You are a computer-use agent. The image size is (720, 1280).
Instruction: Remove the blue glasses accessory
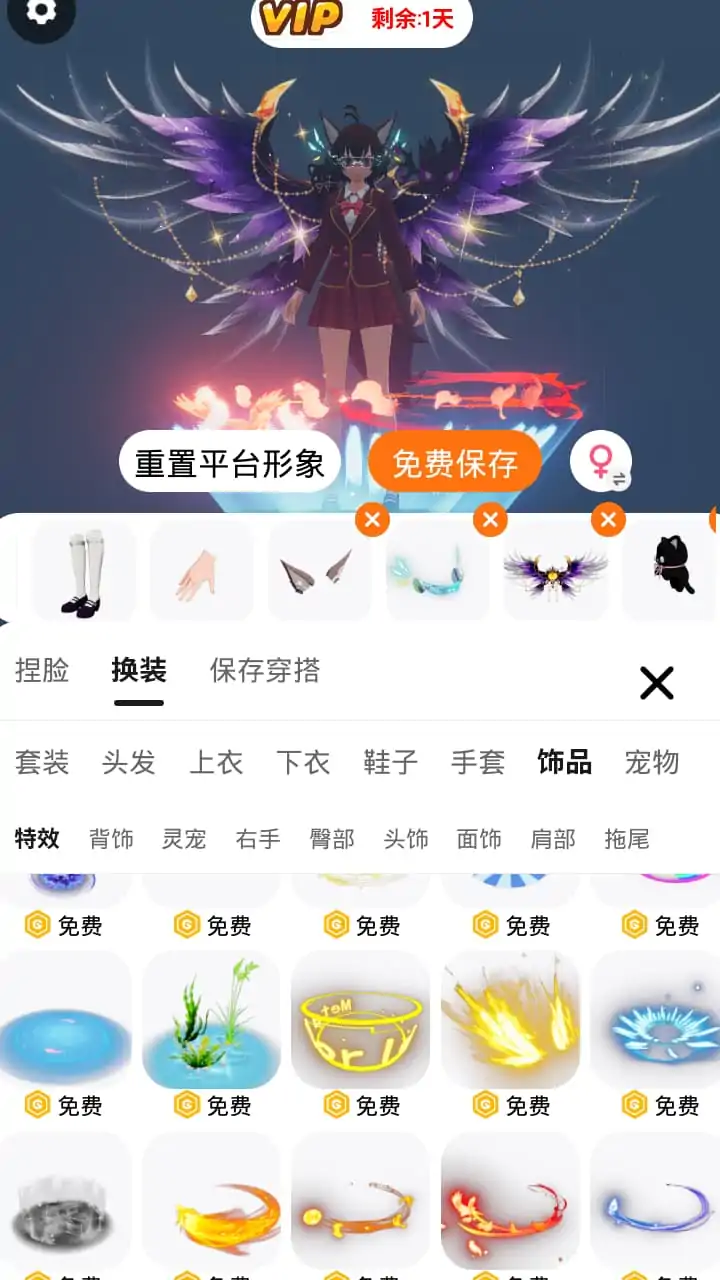pyautogui.click(x=490, y=520)
